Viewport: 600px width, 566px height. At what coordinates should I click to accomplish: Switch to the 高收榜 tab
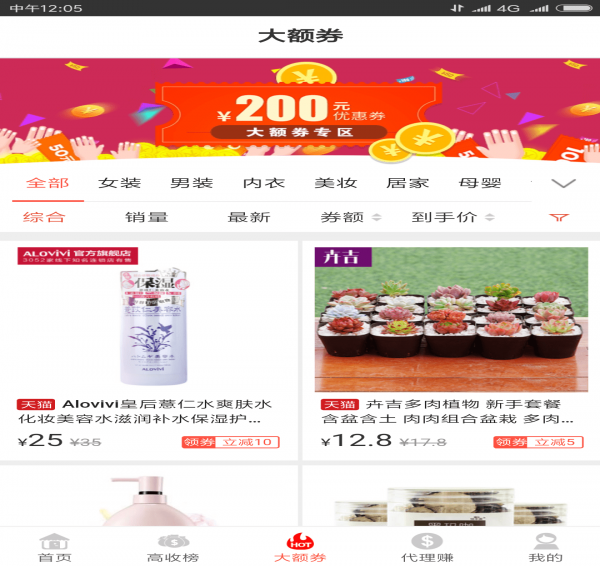173,547
